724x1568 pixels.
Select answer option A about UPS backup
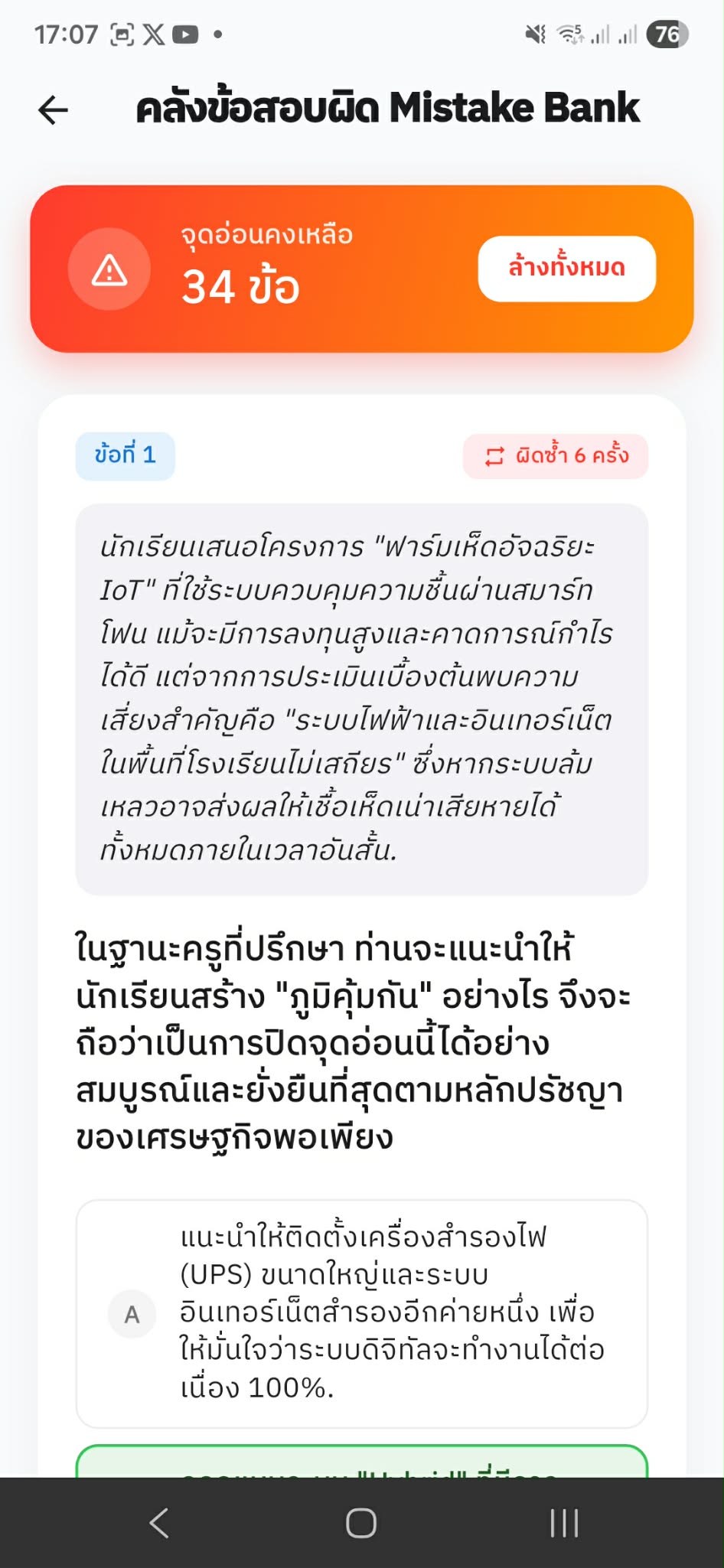361,1313
